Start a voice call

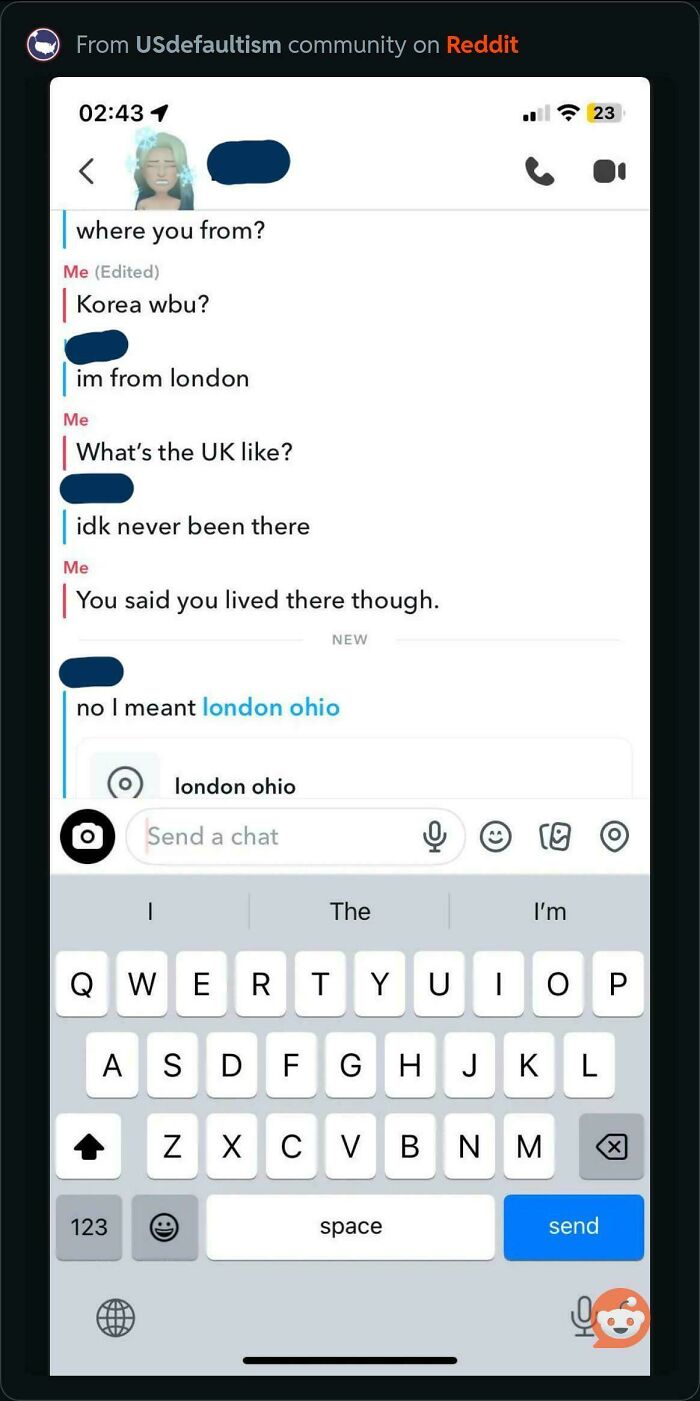(539, 172)
